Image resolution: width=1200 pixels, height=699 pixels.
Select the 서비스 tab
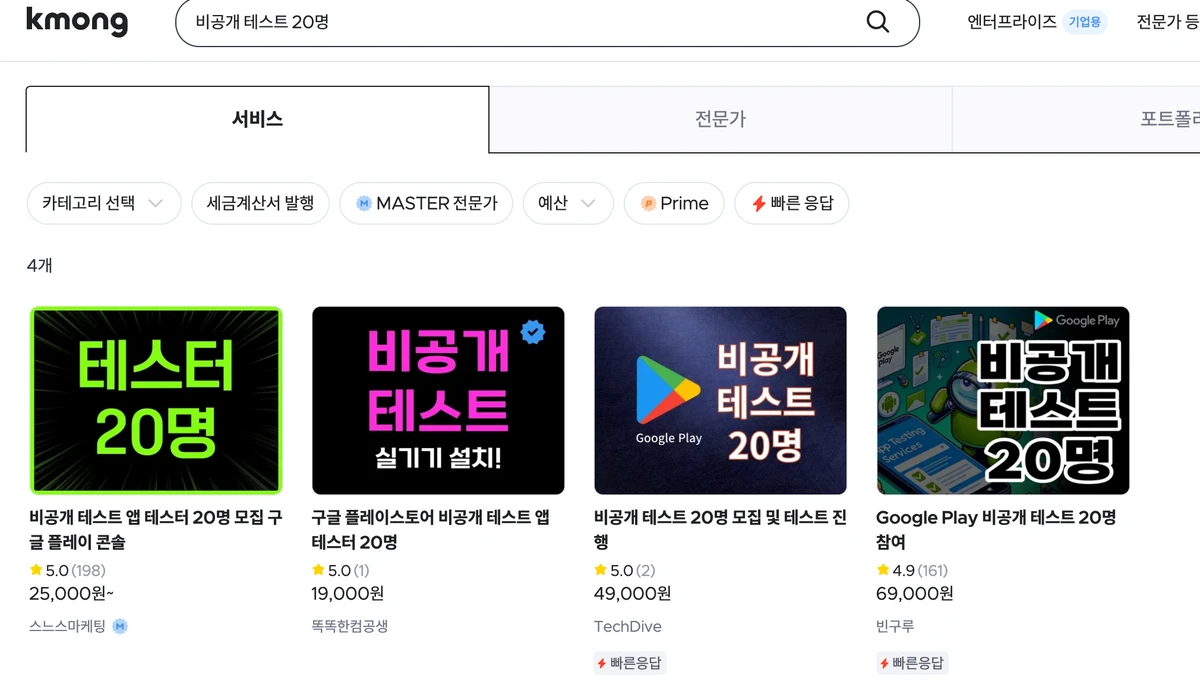(257, 119)
